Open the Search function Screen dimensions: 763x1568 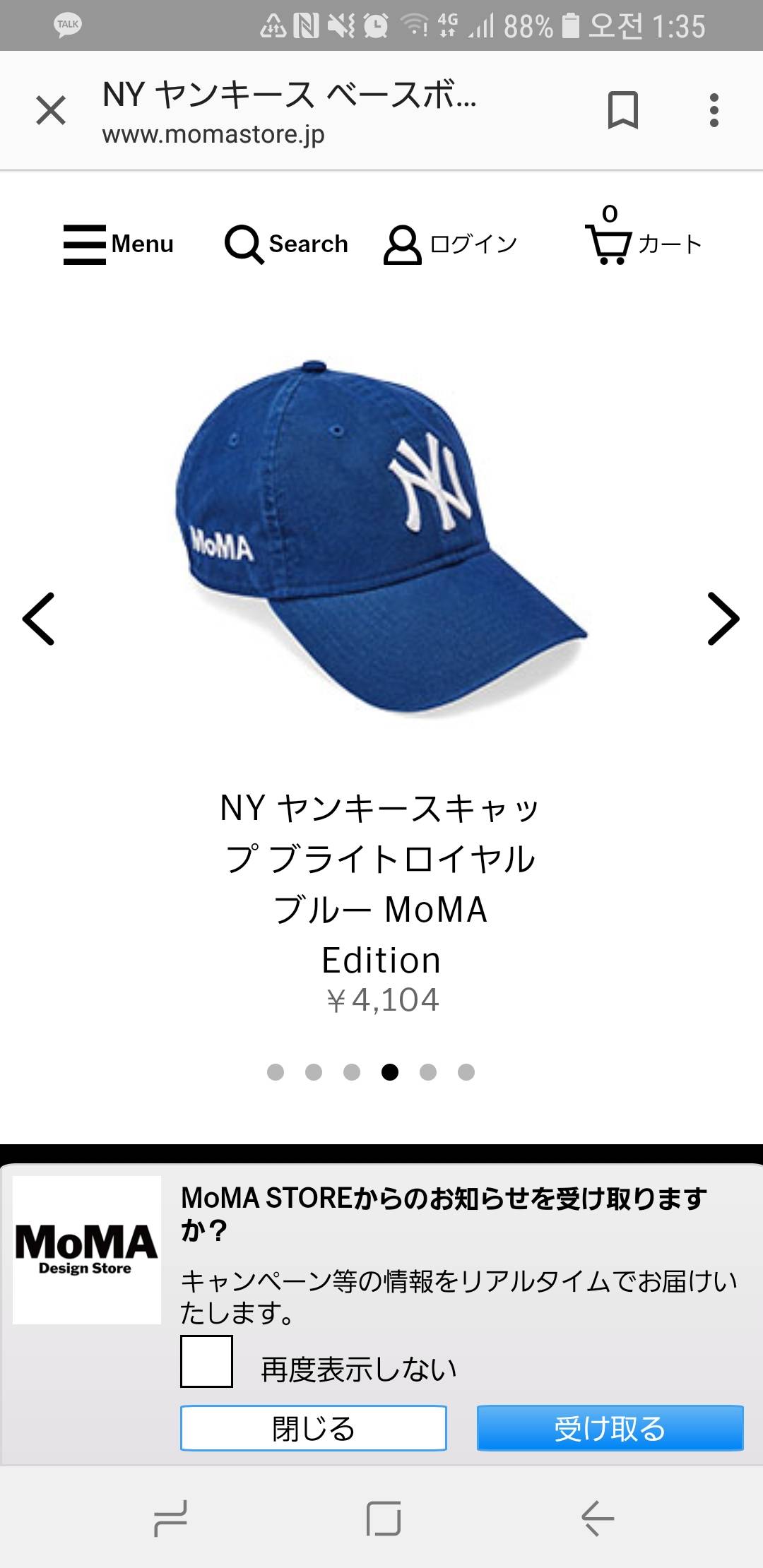coord(287,244)
